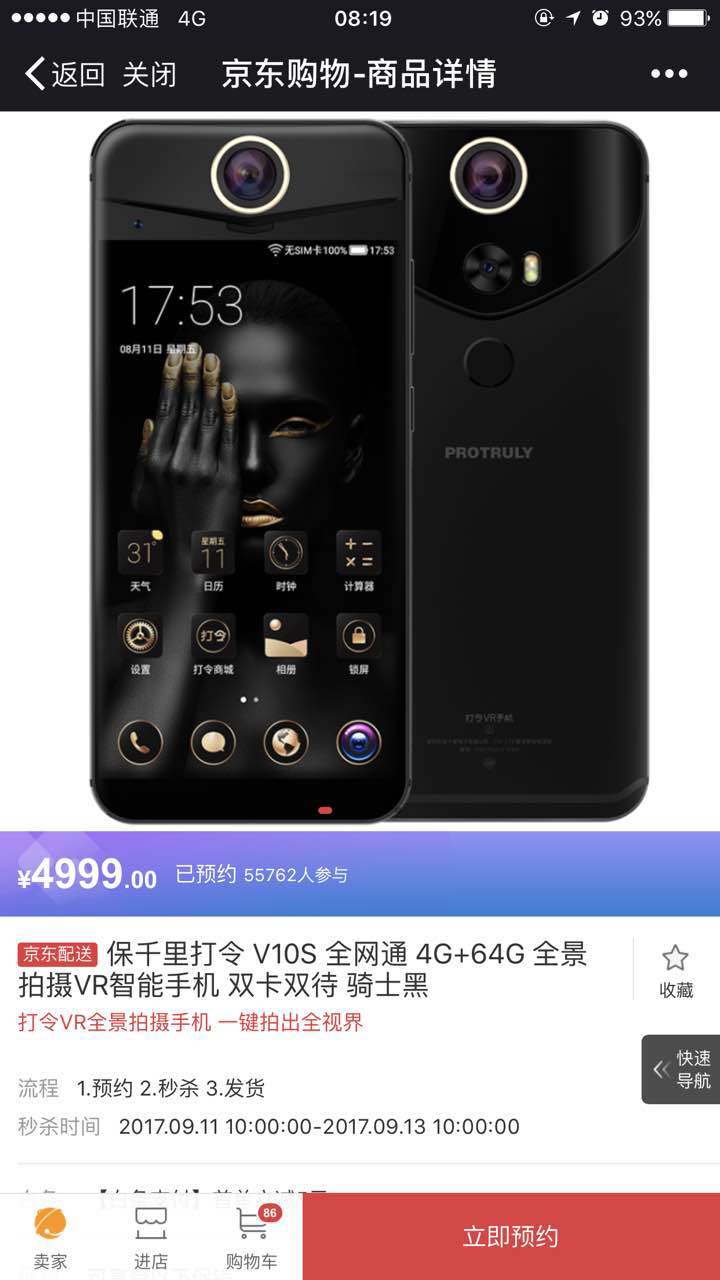Open the 购物车 shopping cart
720x1280 pixels.
(252, 1237)
